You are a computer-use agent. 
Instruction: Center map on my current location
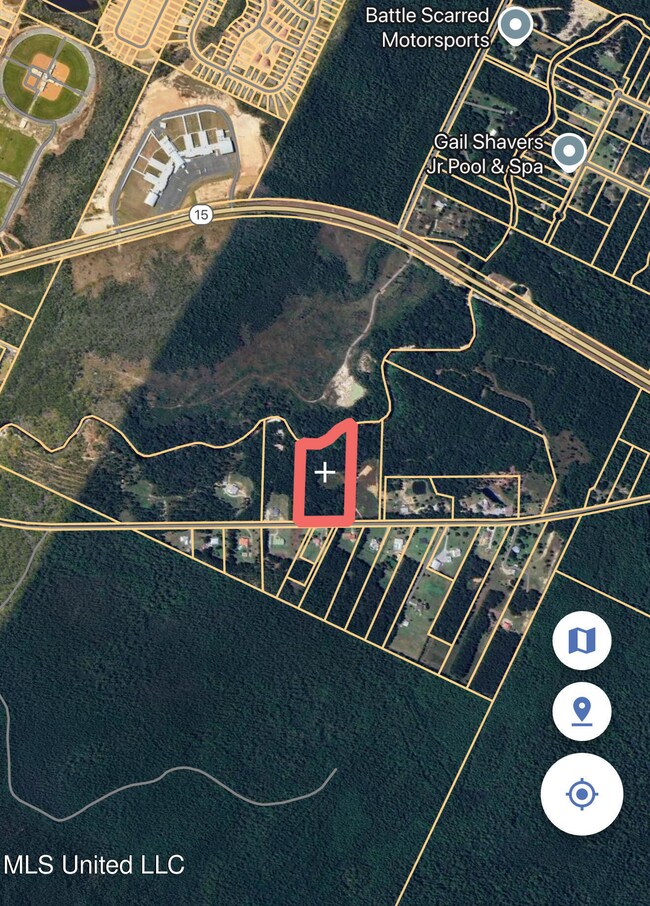tap(582, 795)
